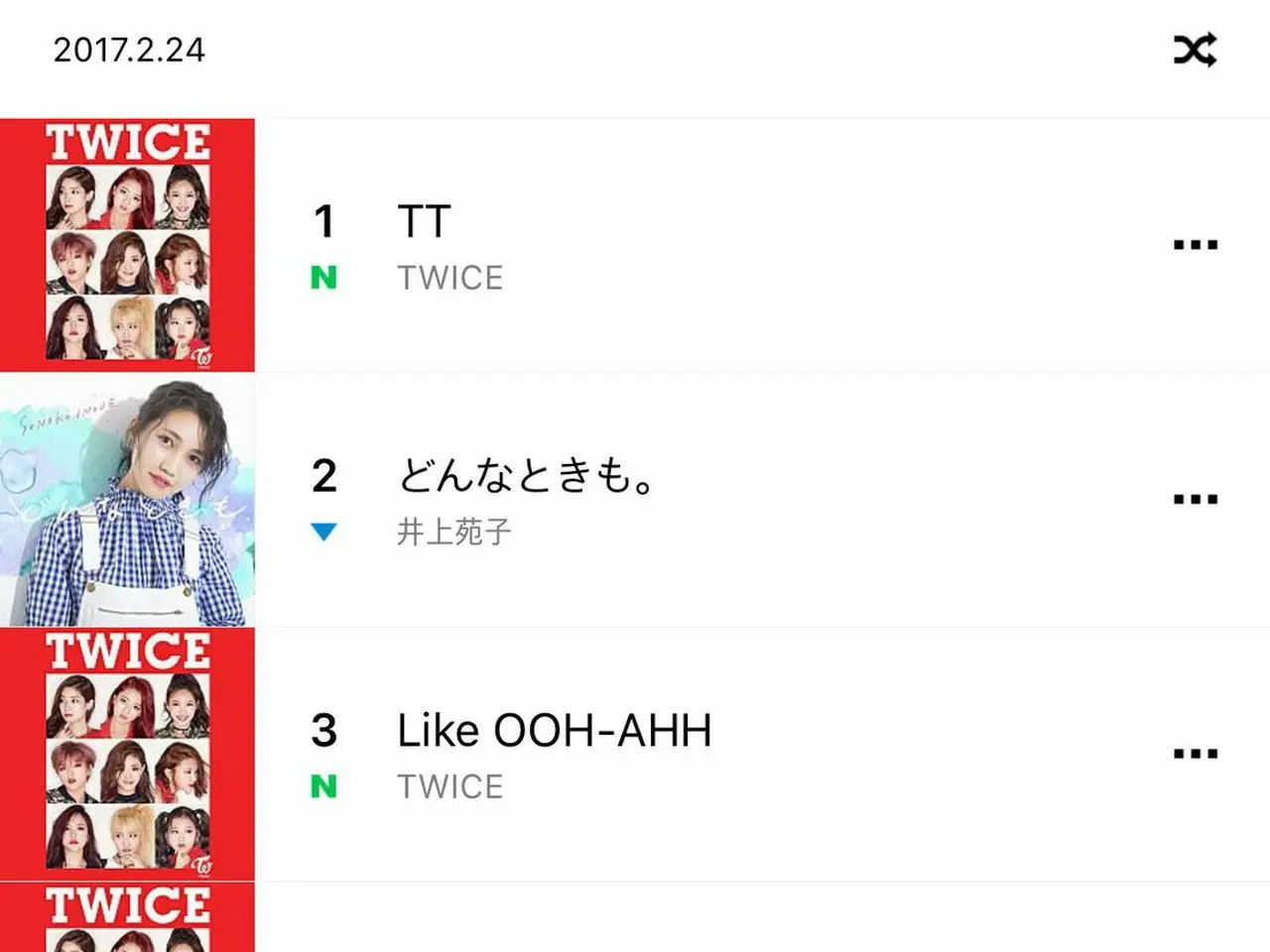Image resolution: width=1270 pixels, height=952 pixels.
Task: Open more options for TT
Action: (1195, 245)
